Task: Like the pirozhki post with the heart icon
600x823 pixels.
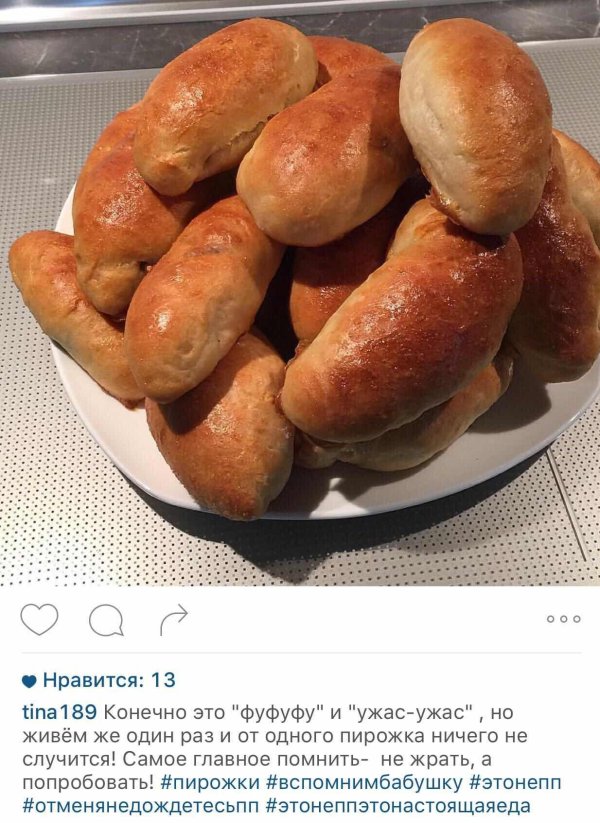Action: [x=39, y=620]
